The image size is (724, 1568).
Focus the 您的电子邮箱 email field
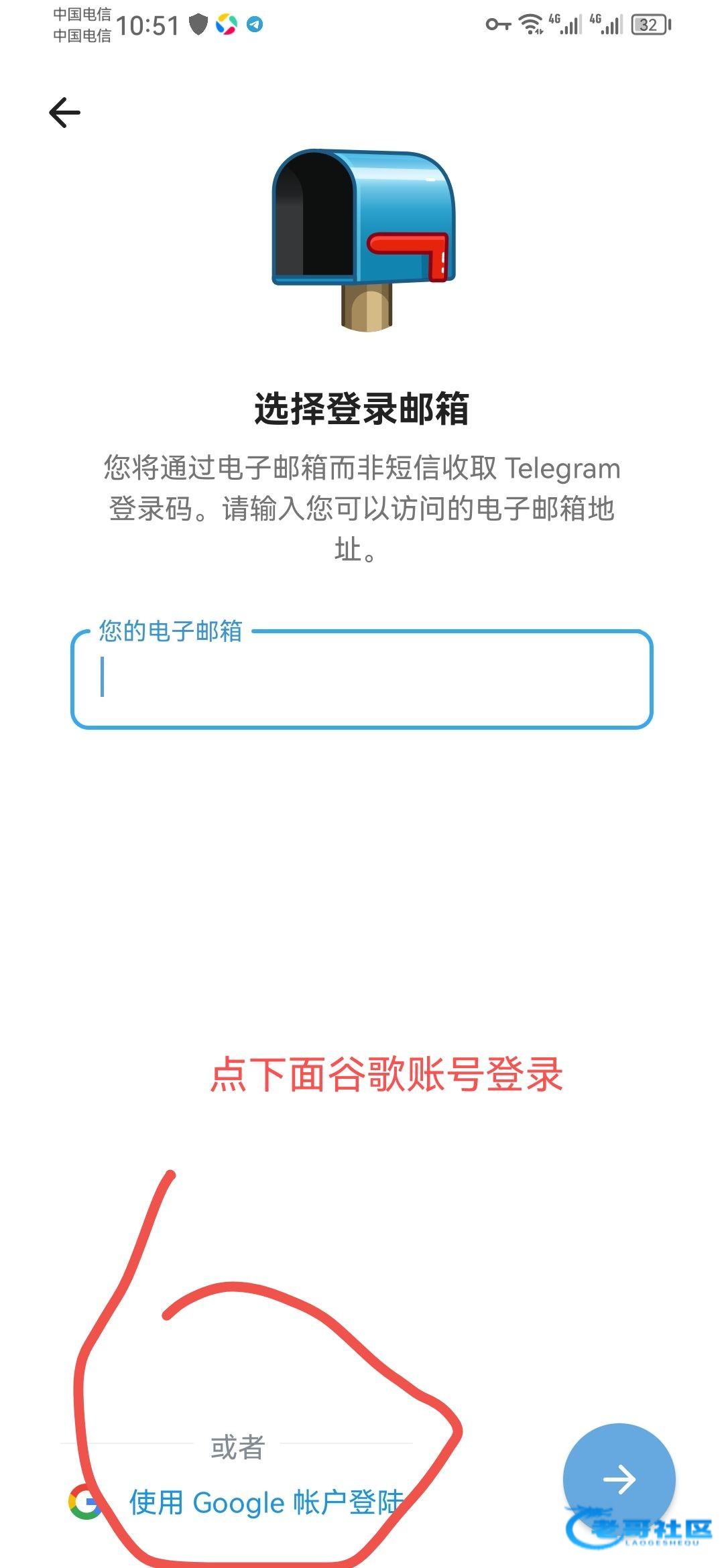point(362,679)
